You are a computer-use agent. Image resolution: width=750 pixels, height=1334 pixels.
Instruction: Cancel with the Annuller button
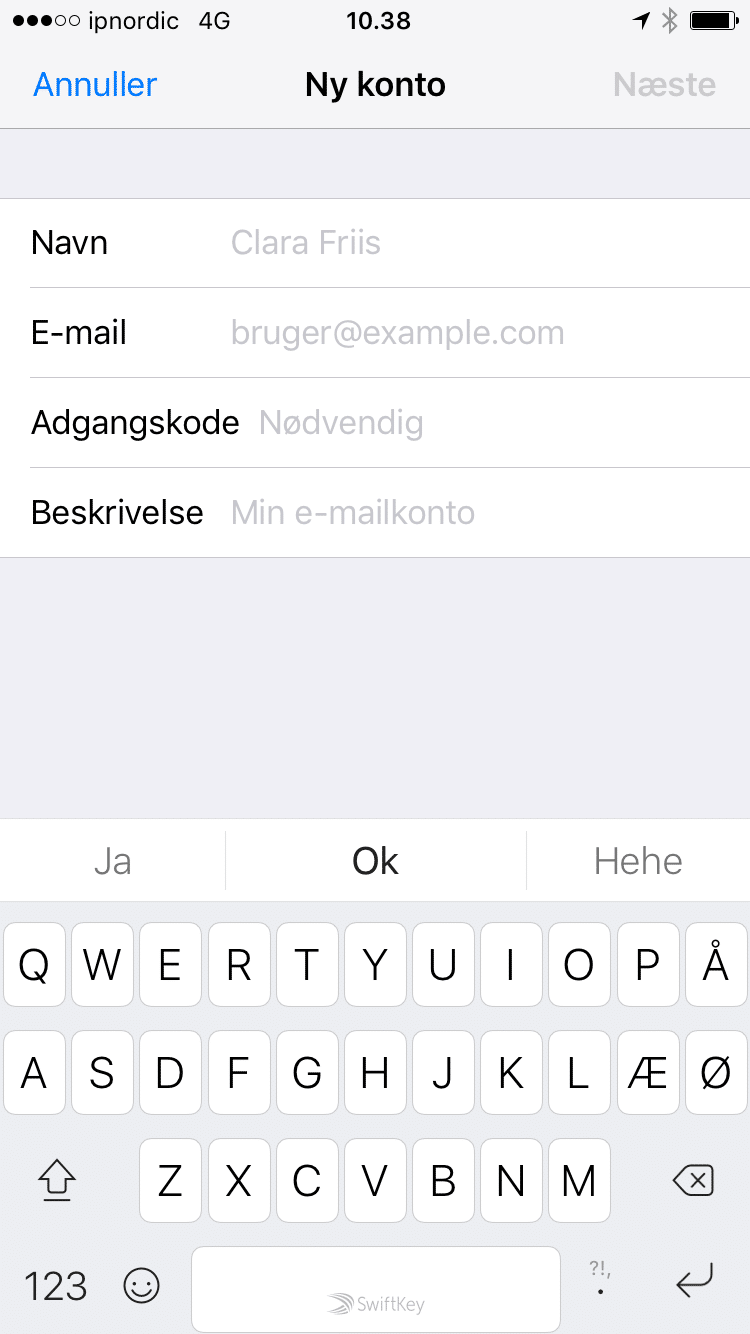coord(95,84)
